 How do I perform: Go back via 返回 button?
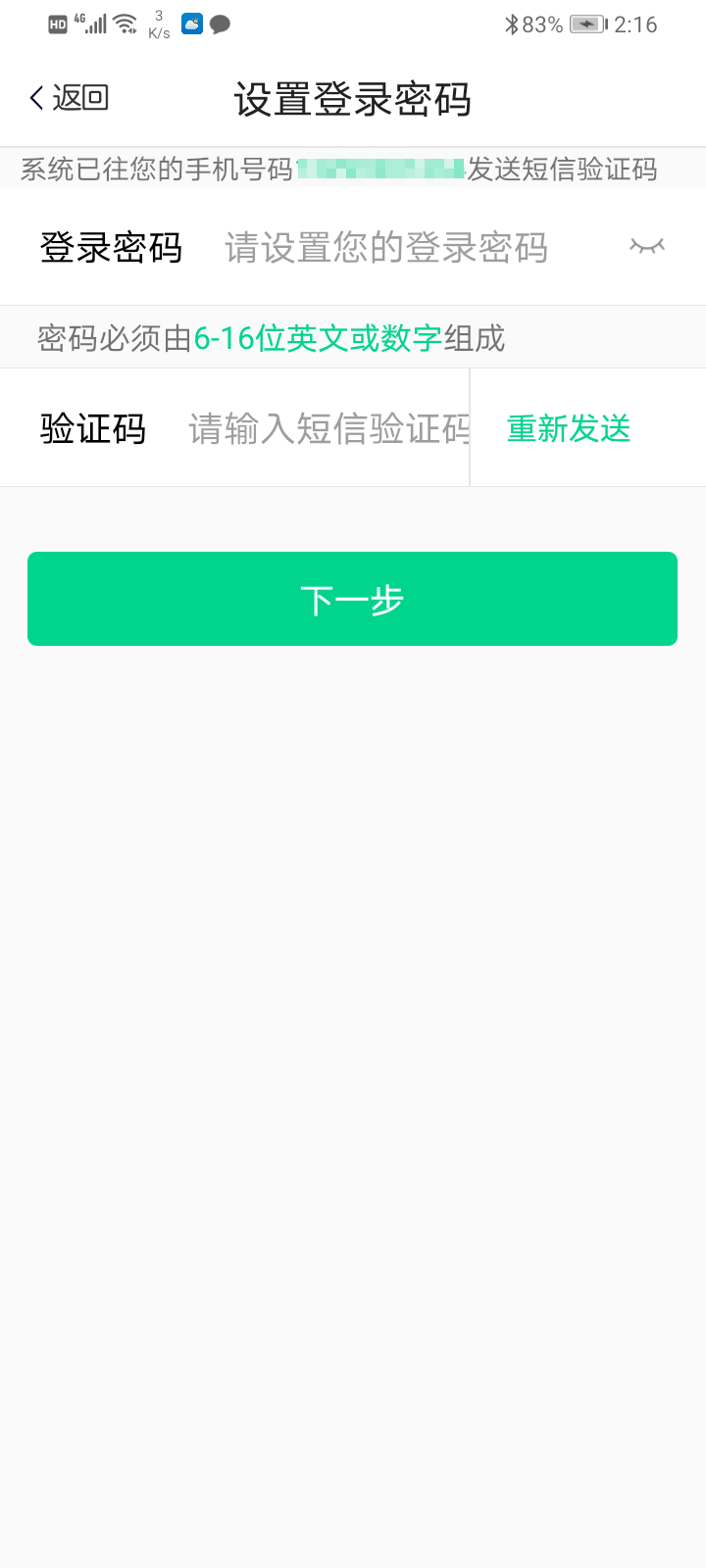coord(69,98)
